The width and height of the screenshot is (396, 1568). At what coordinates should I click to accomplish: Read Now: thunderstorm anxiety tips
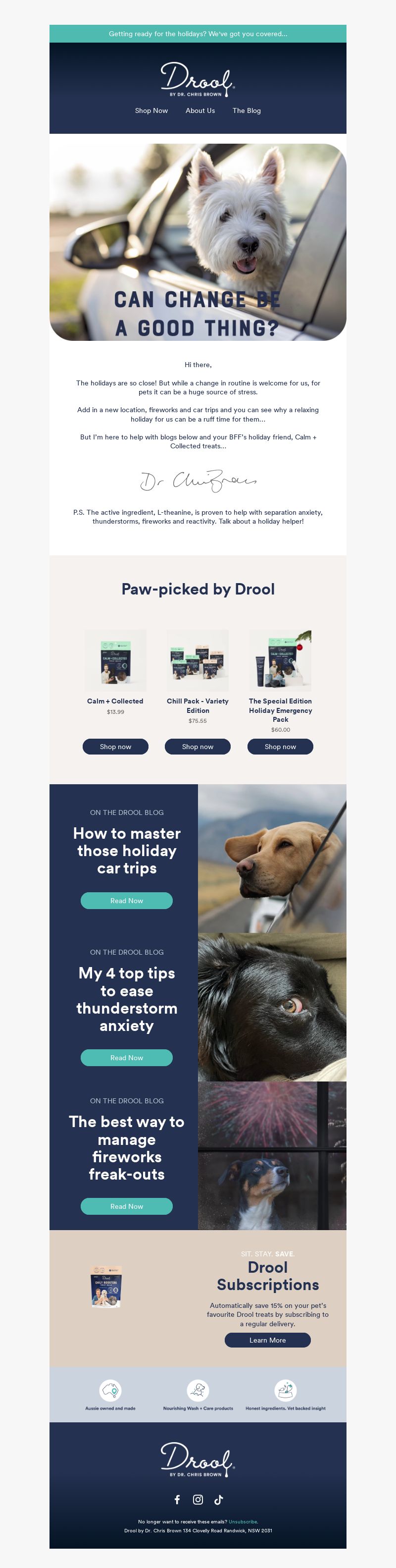pos(127,1058)
